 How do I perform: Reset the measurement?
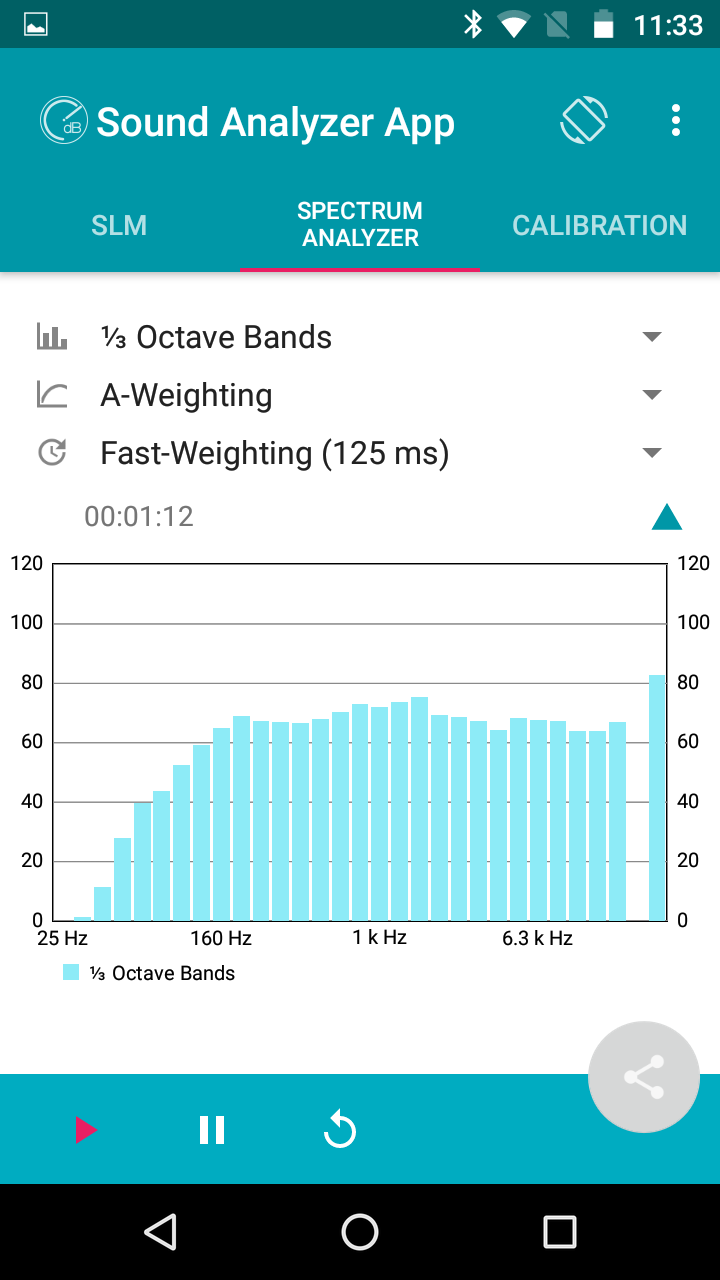(340, 1130)
